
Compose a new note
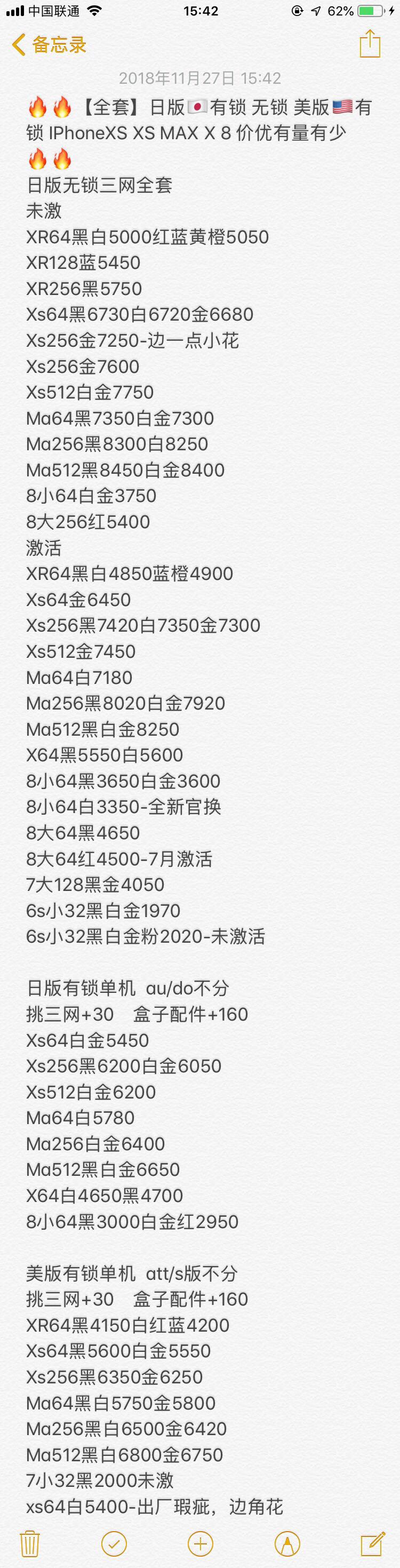(372, 1543)
